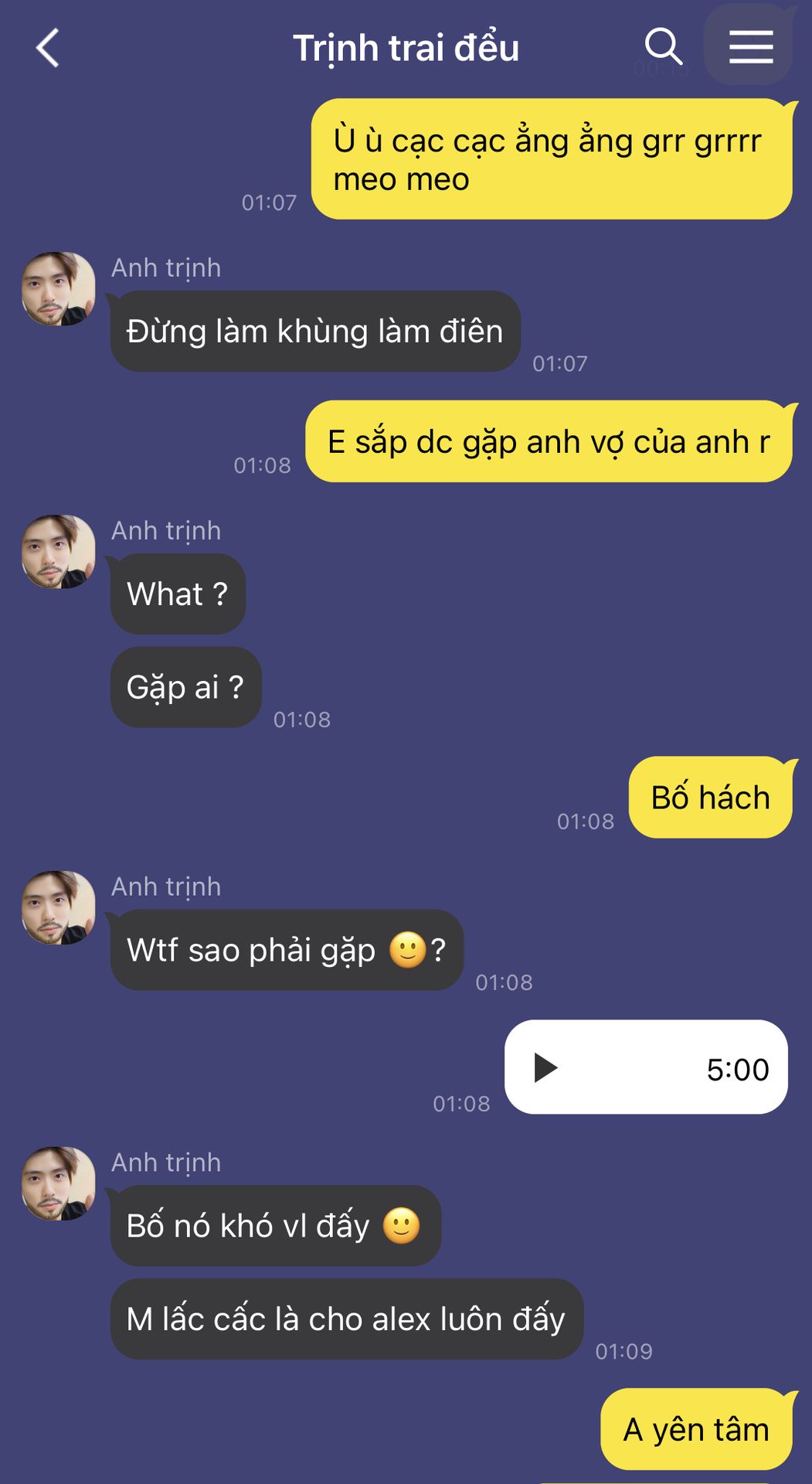812x1484 pixels.
Task: Search in this conversation
Action: (663, 47)
